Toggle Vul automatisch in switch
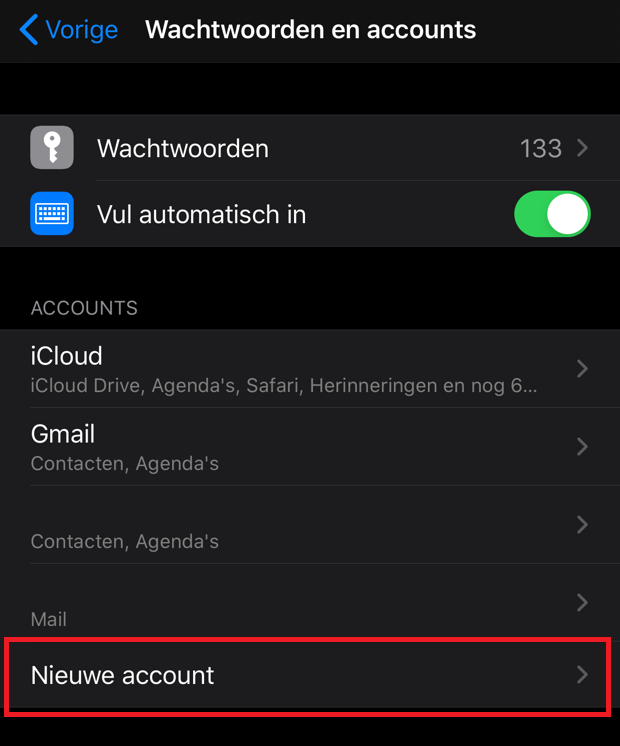 tap(551, 214)
